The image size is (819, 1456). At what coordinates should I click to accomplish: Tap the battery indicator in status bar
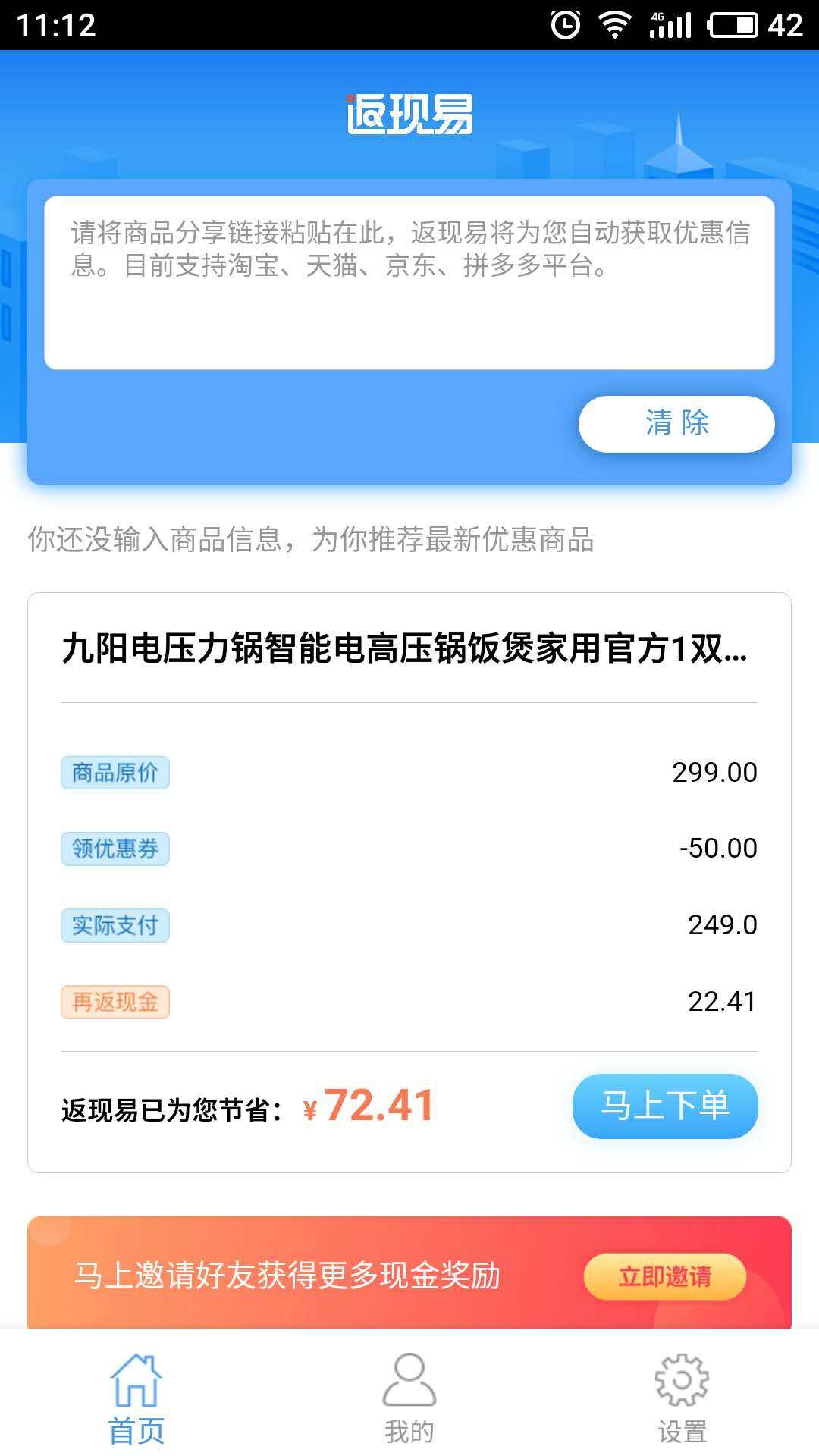point(732,24)
